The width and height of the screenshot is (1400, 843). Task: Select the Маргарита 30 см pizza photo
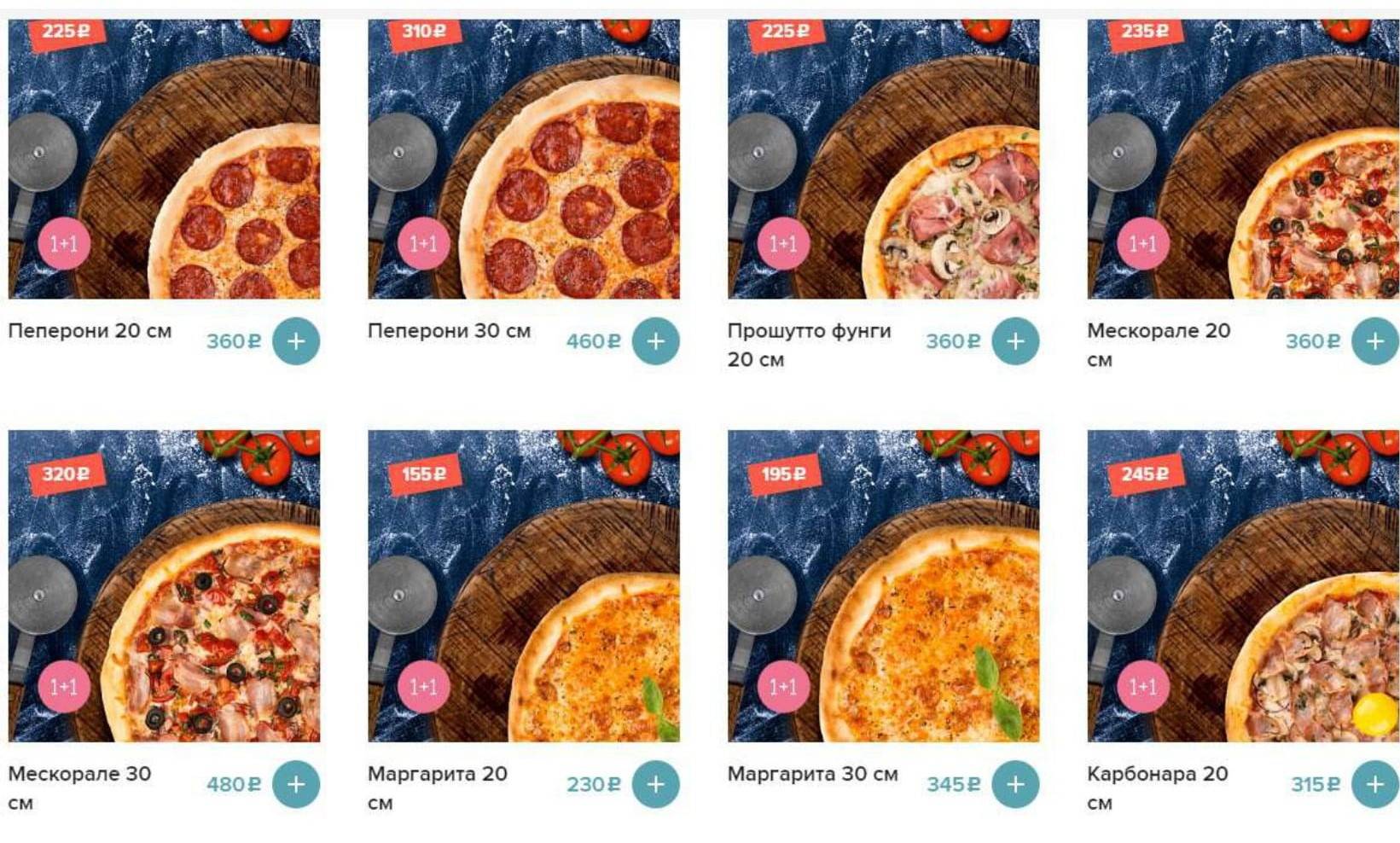point(883,585)
